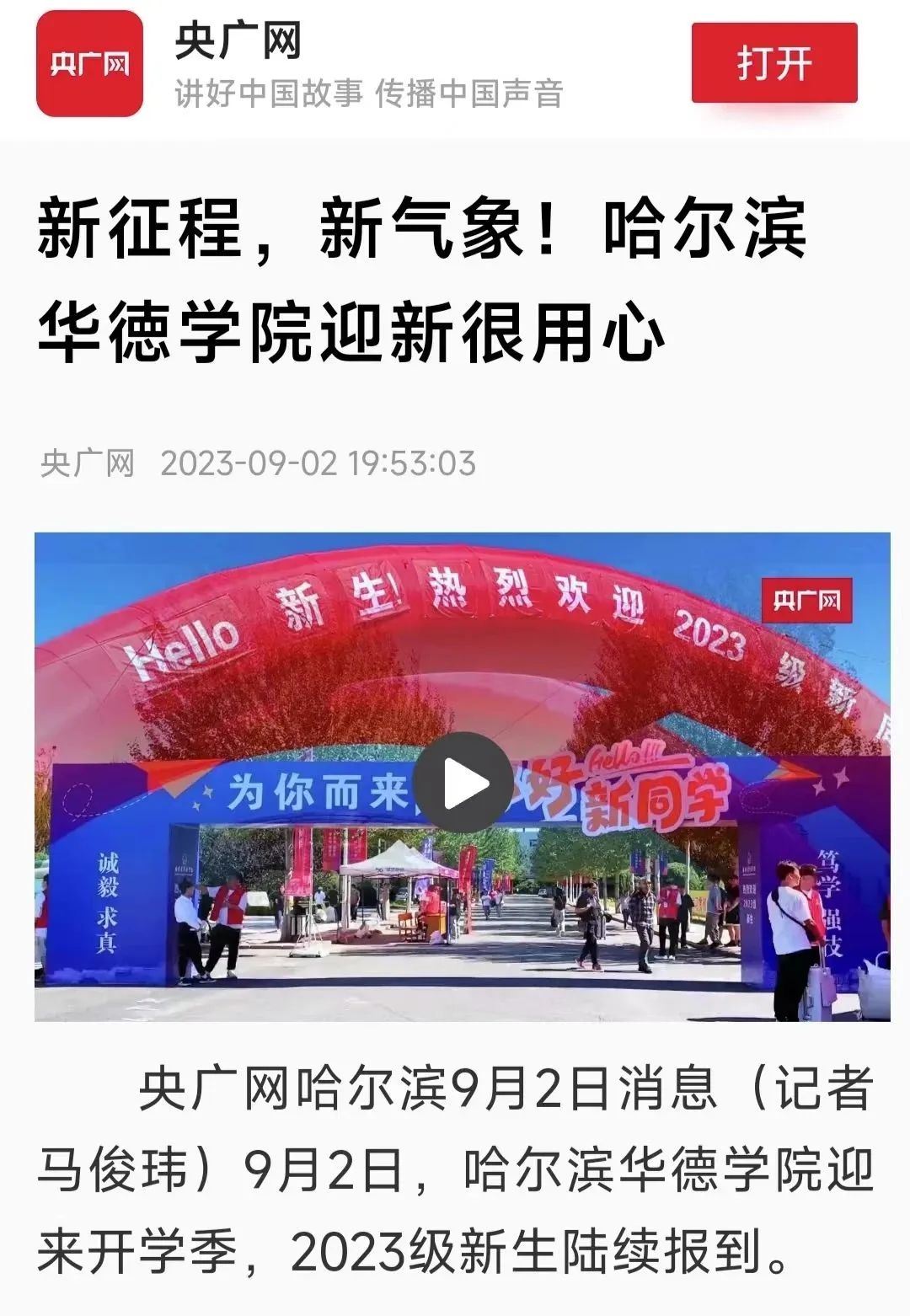Screen dimensions: 910x1316
Task: Play the welcome video
Action: point(463,783)
